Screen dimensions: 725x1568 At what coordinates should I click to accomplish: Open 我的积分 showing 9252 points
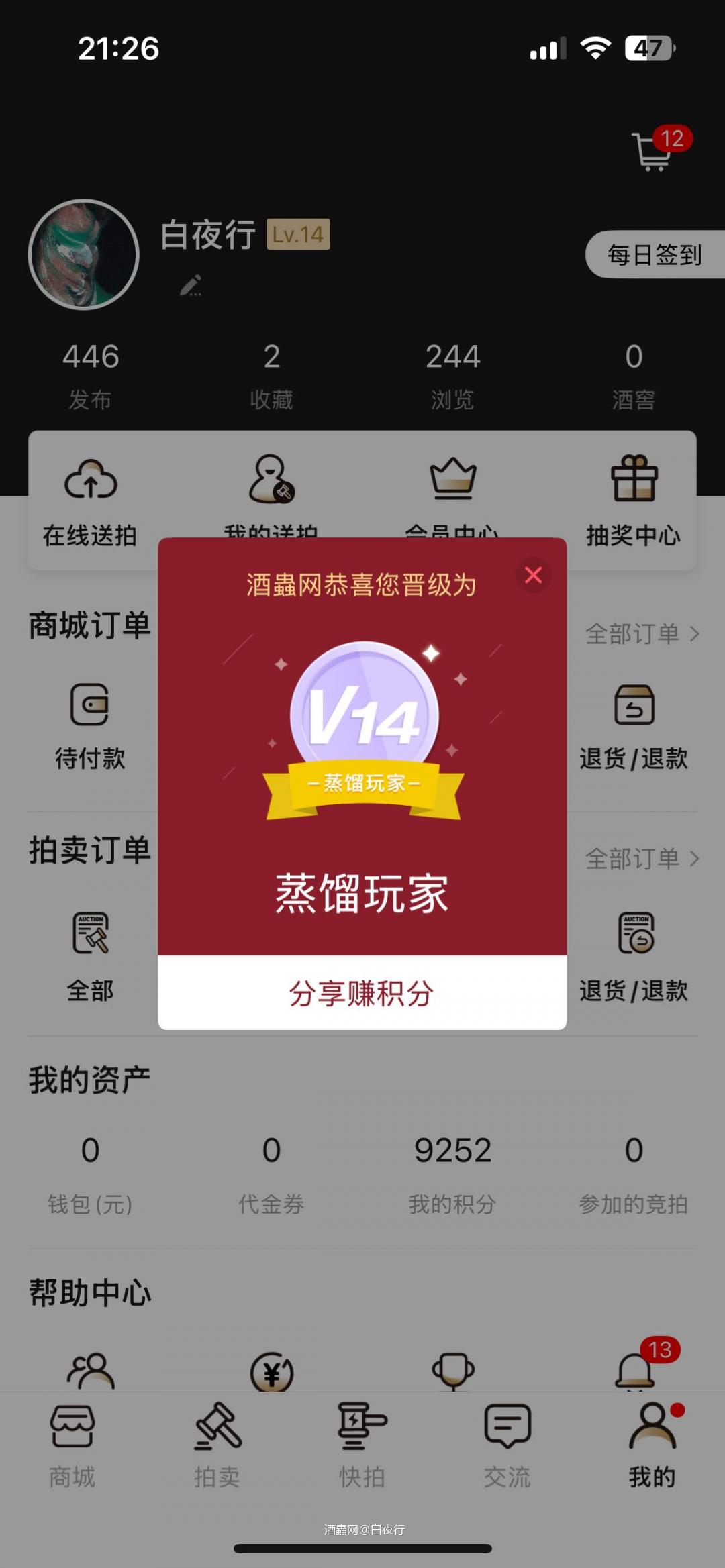(452, 1173)
